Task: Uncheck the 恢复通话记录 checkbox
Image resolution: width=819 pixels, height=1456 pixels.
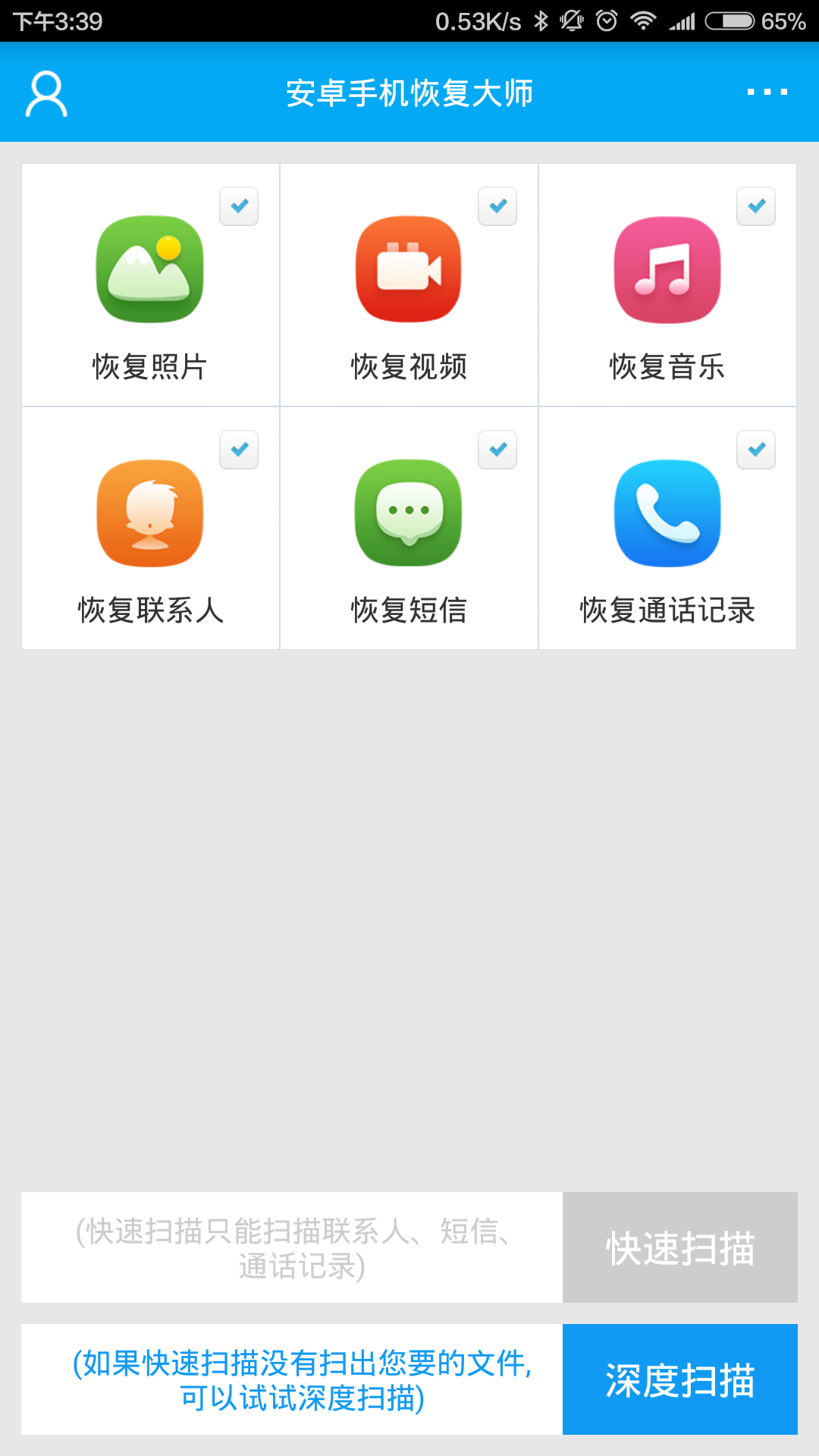Action: coord(756,450)
